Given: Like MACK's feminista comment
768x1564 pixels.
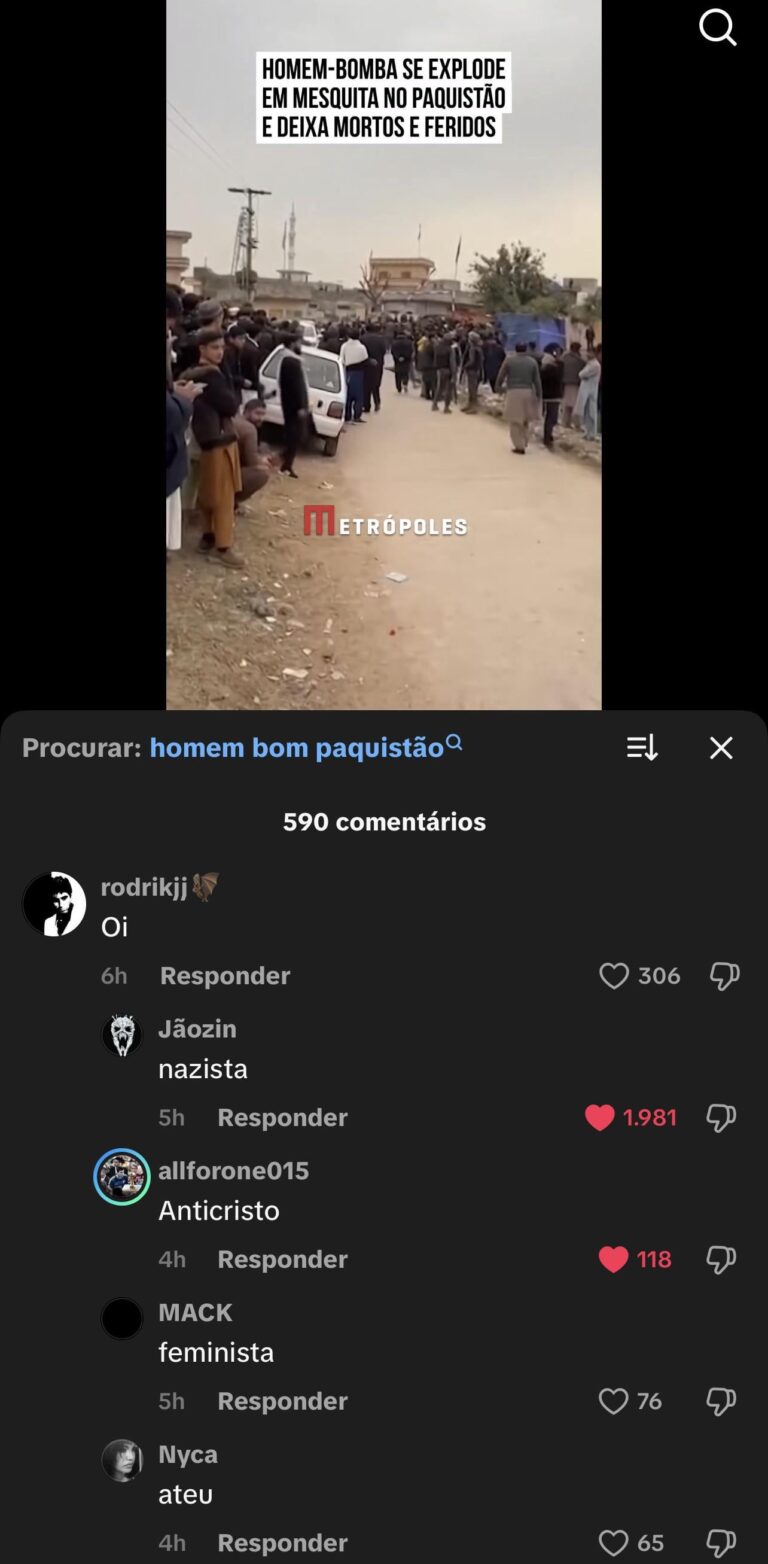Looking at the screenshot, I should tap(614, 1402).
